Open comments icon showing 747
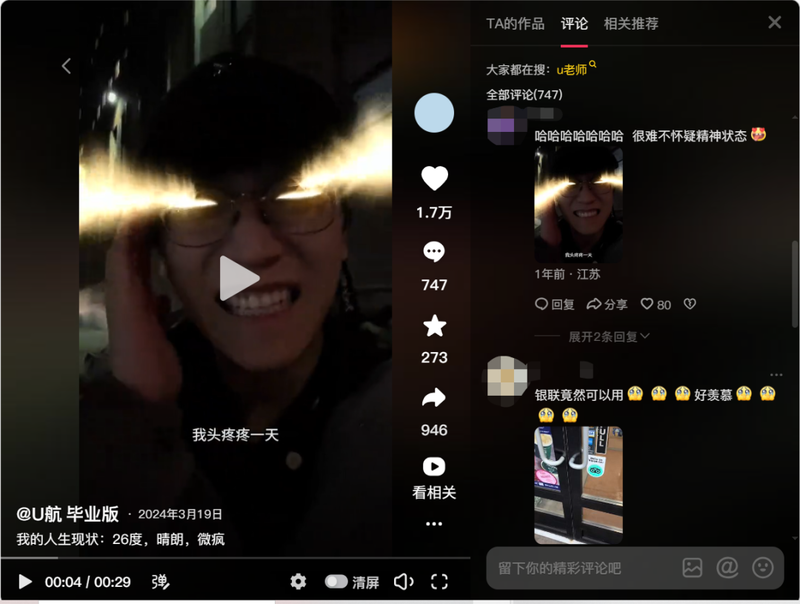 pyautogui.click(x=434, y=252)
